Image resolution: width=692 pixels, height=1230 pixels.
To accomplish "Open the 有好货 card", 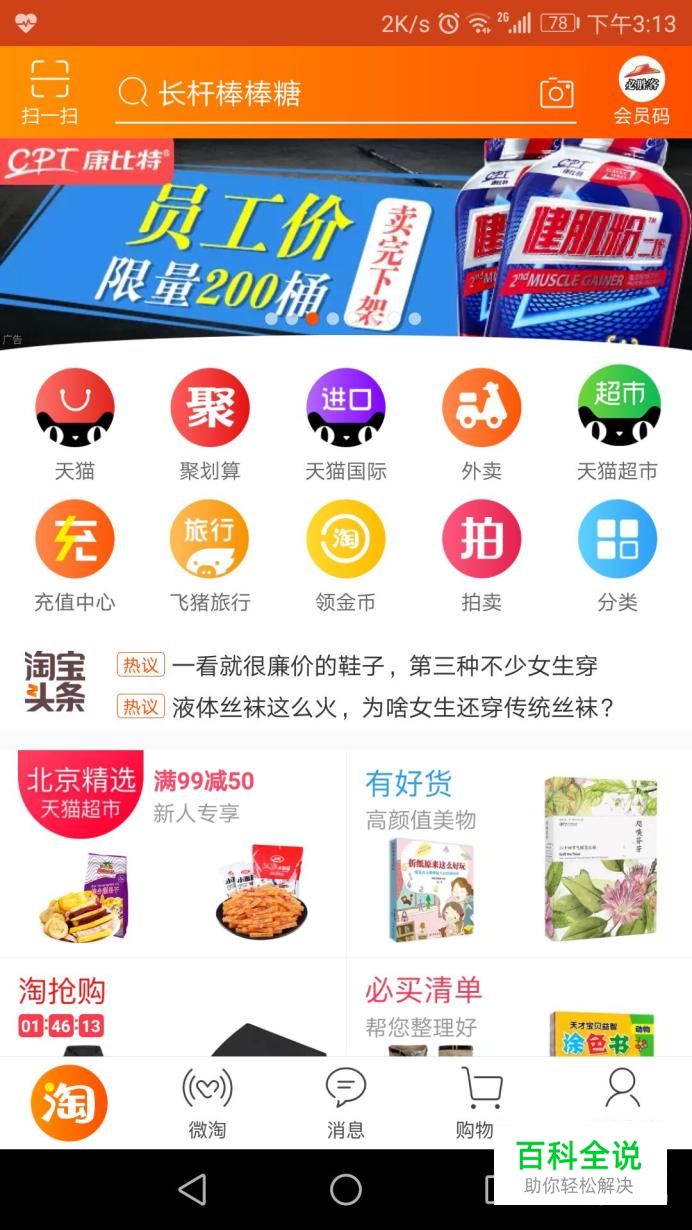I will click(x=520, y=852).
